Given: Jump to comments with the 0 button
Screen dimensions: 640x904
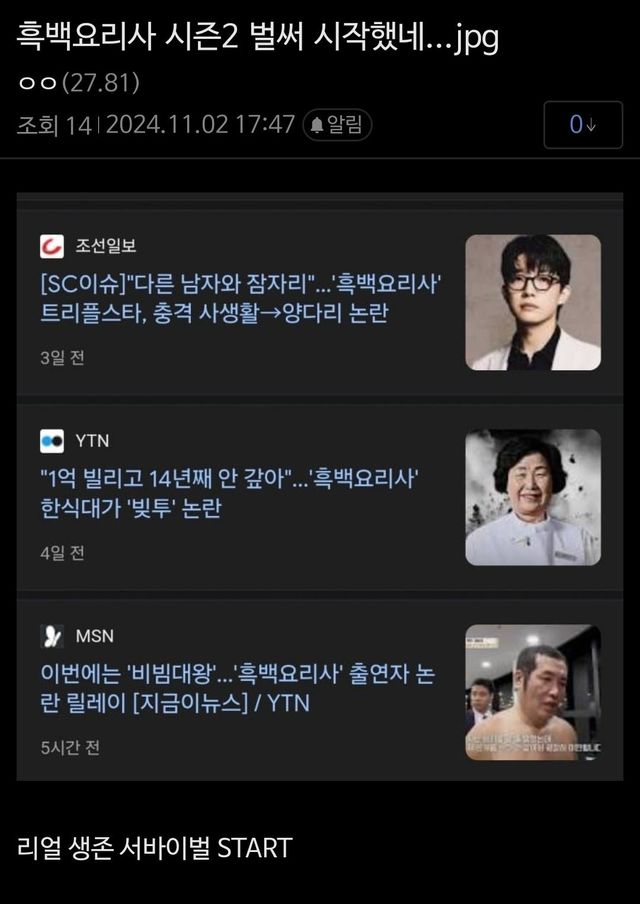Looking at the screenshot, I should (582, 124).
